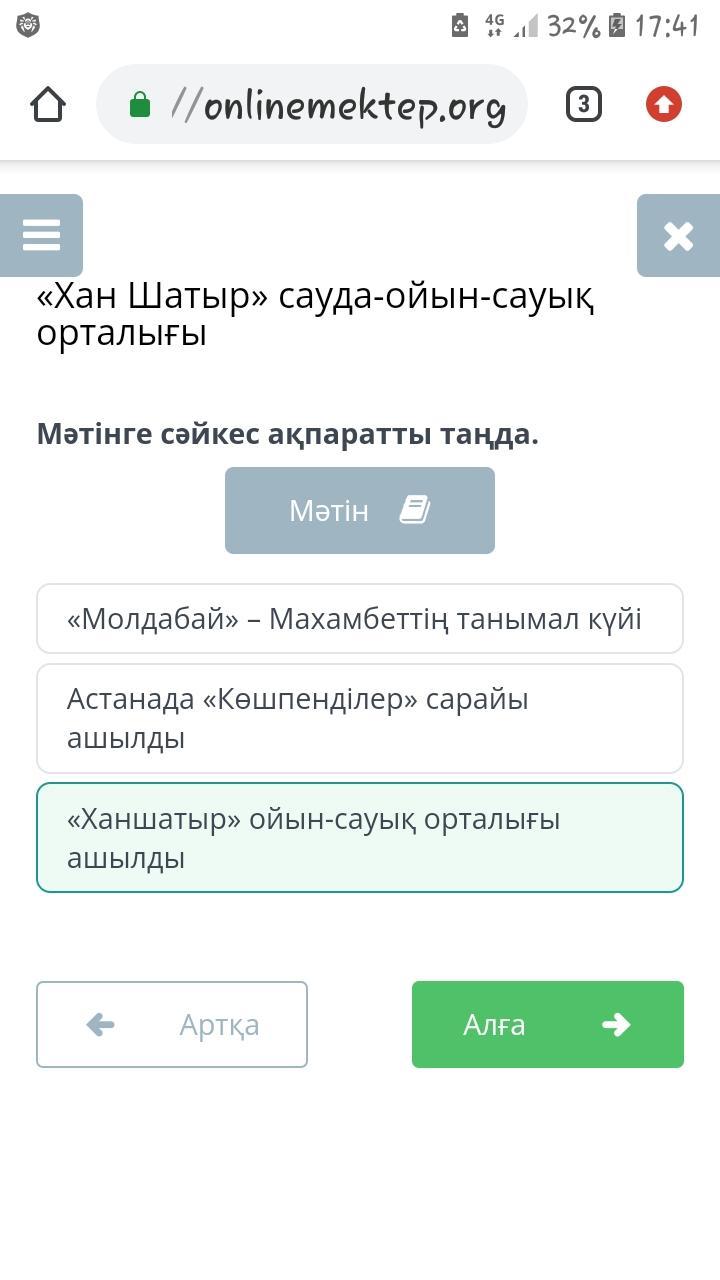720x1280 pixels.
Task: Open the Мәтін reading text
Action: (360, 510)
